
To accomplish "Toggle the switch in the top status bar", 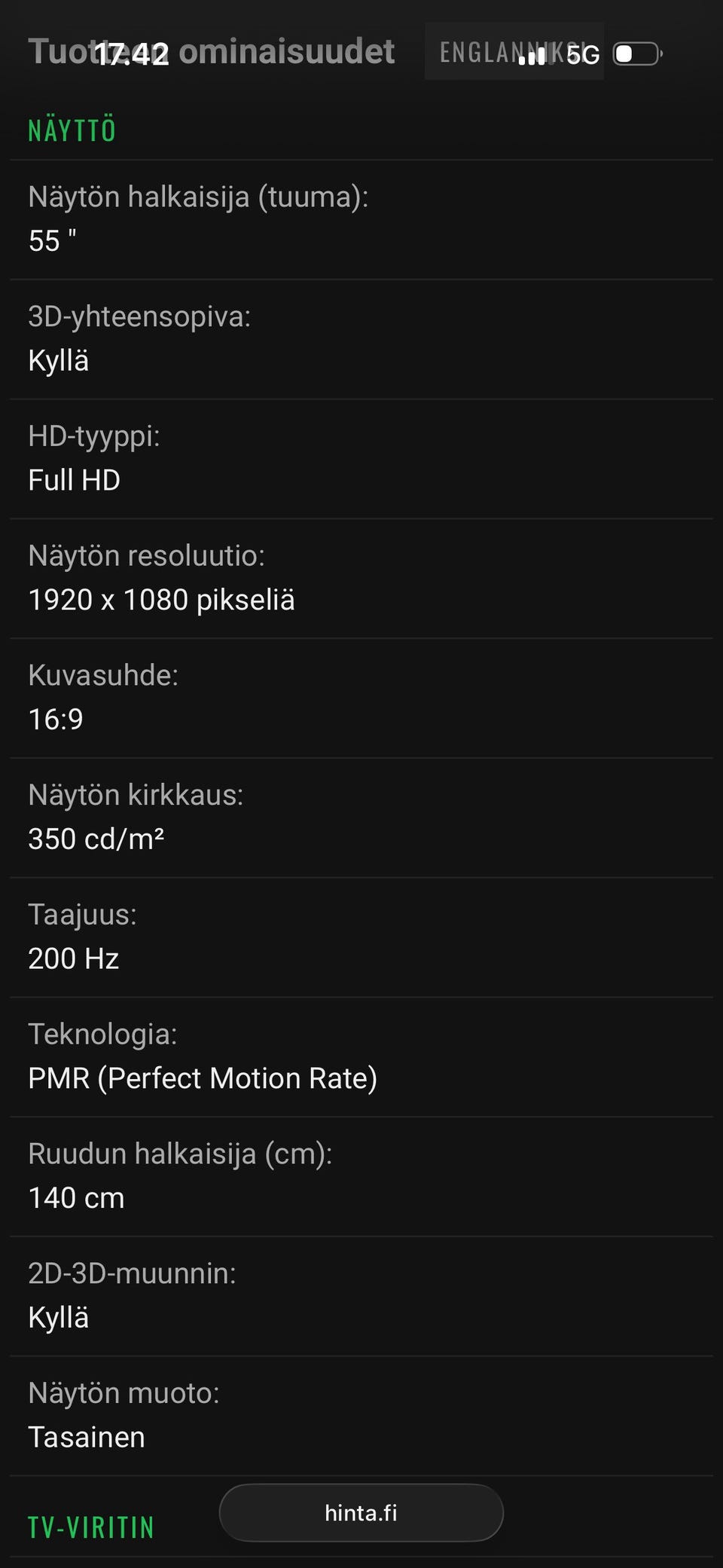I will click(635, 53).
